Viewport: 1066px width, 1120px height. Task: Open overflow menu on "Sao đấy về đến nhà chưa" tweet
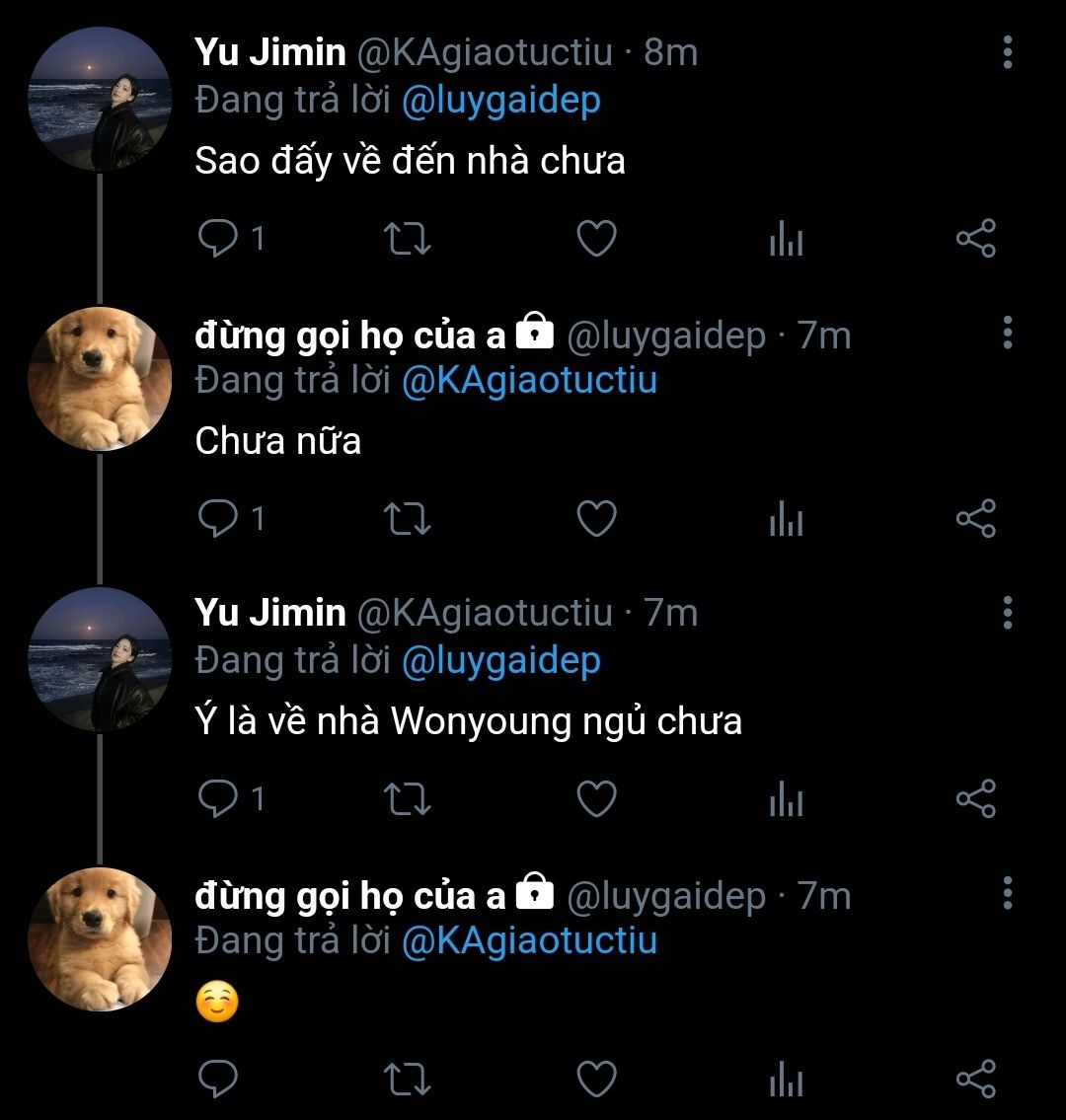(1007, 52)
